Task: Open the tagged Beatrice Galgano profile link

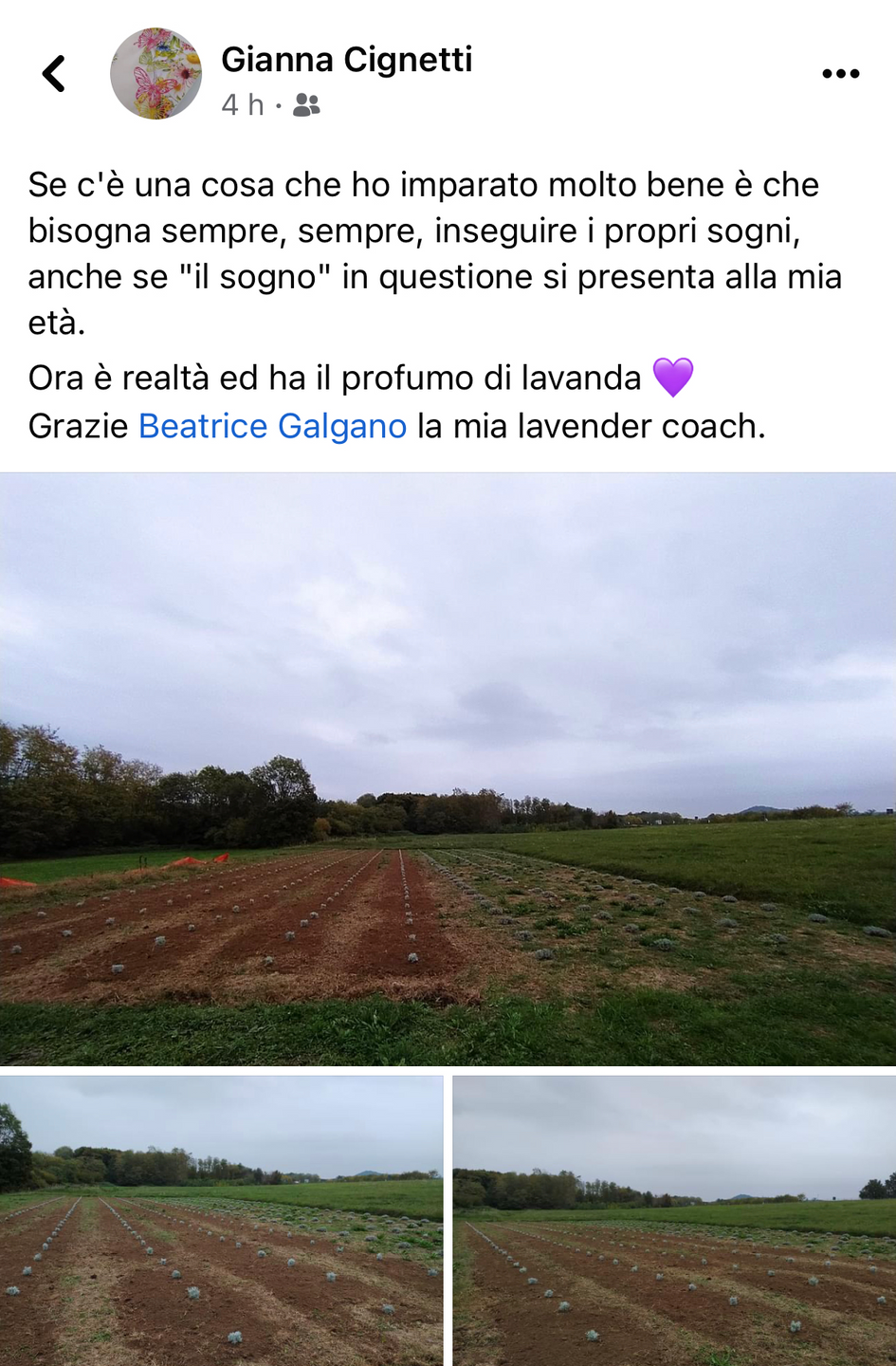Action: coord(273,427)
